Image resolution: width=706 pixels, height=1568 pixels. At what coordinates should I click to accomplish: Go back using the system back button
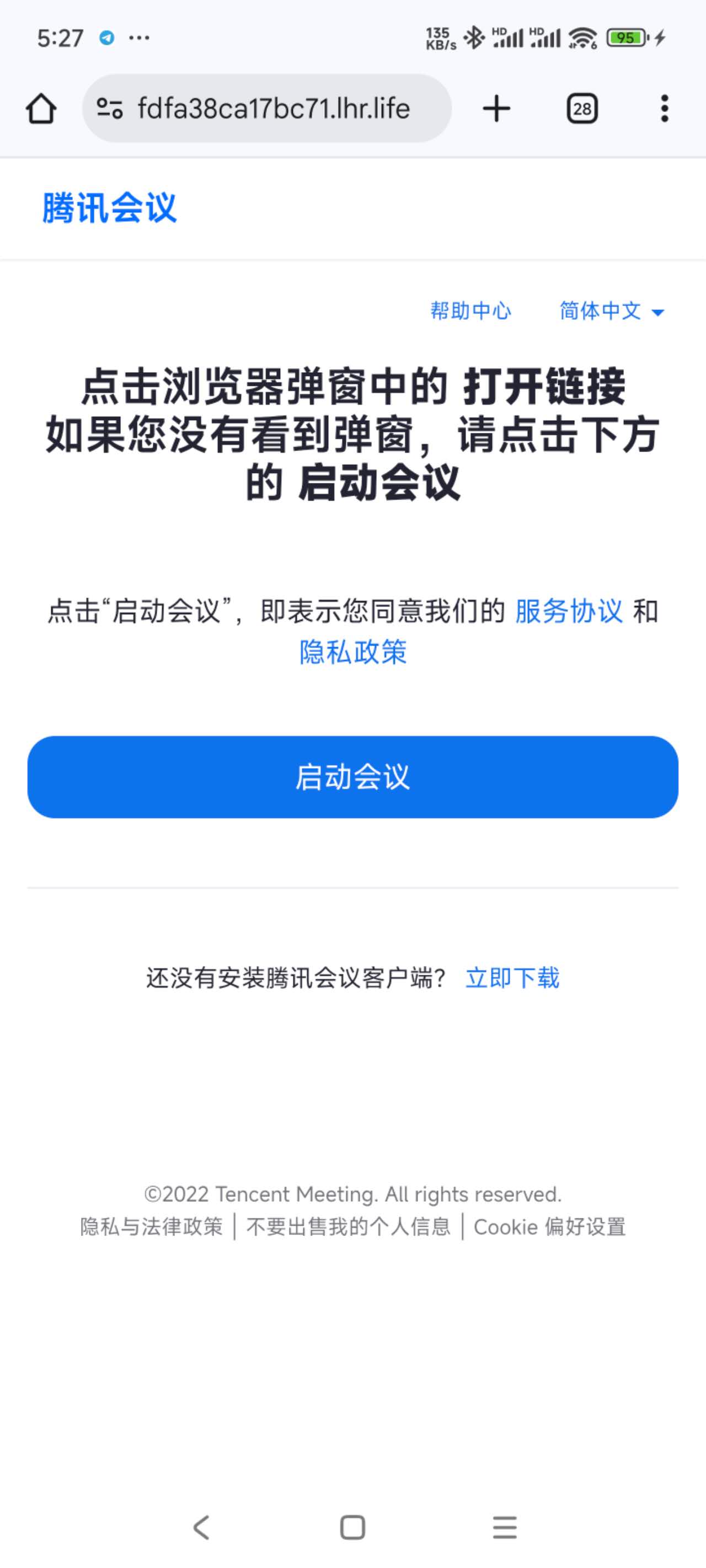[x=202, y=1527]
